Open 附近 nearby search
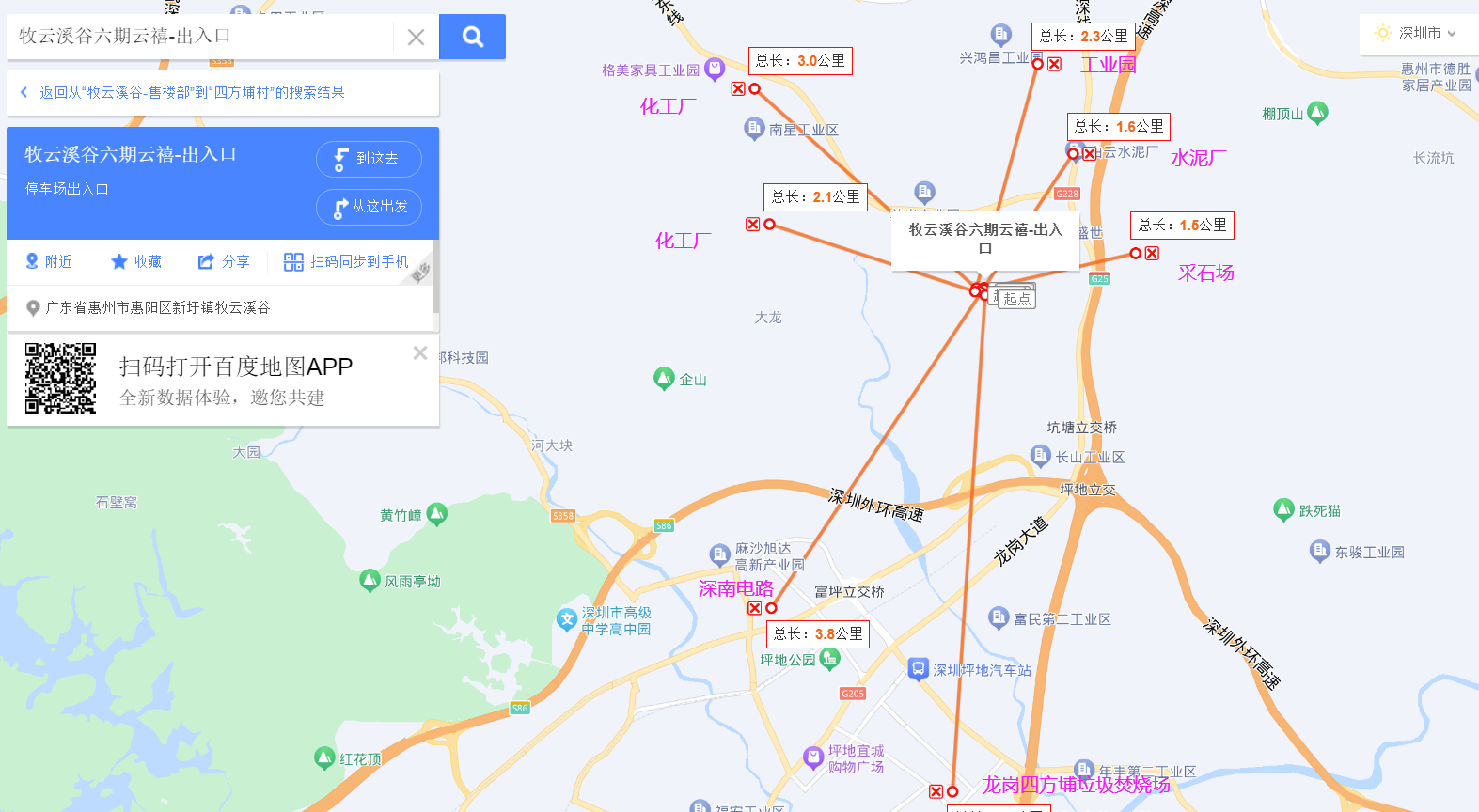This screenshot has height=812, width=1479. (49, 261)
